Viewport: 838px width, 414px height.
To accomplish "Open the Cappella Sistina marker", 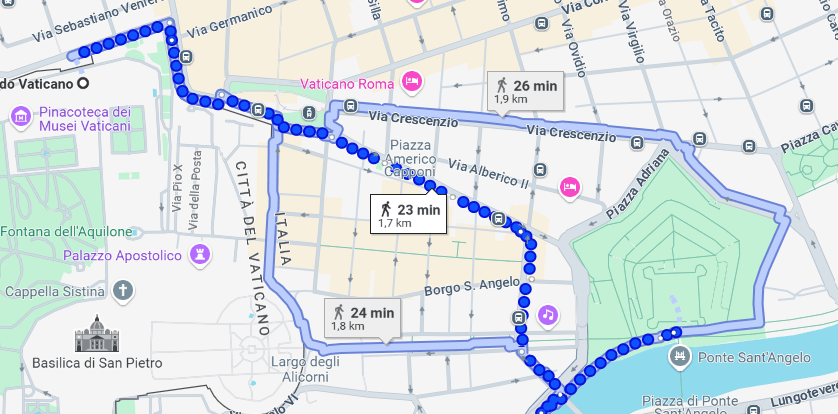I will click(x=122, y=291).
